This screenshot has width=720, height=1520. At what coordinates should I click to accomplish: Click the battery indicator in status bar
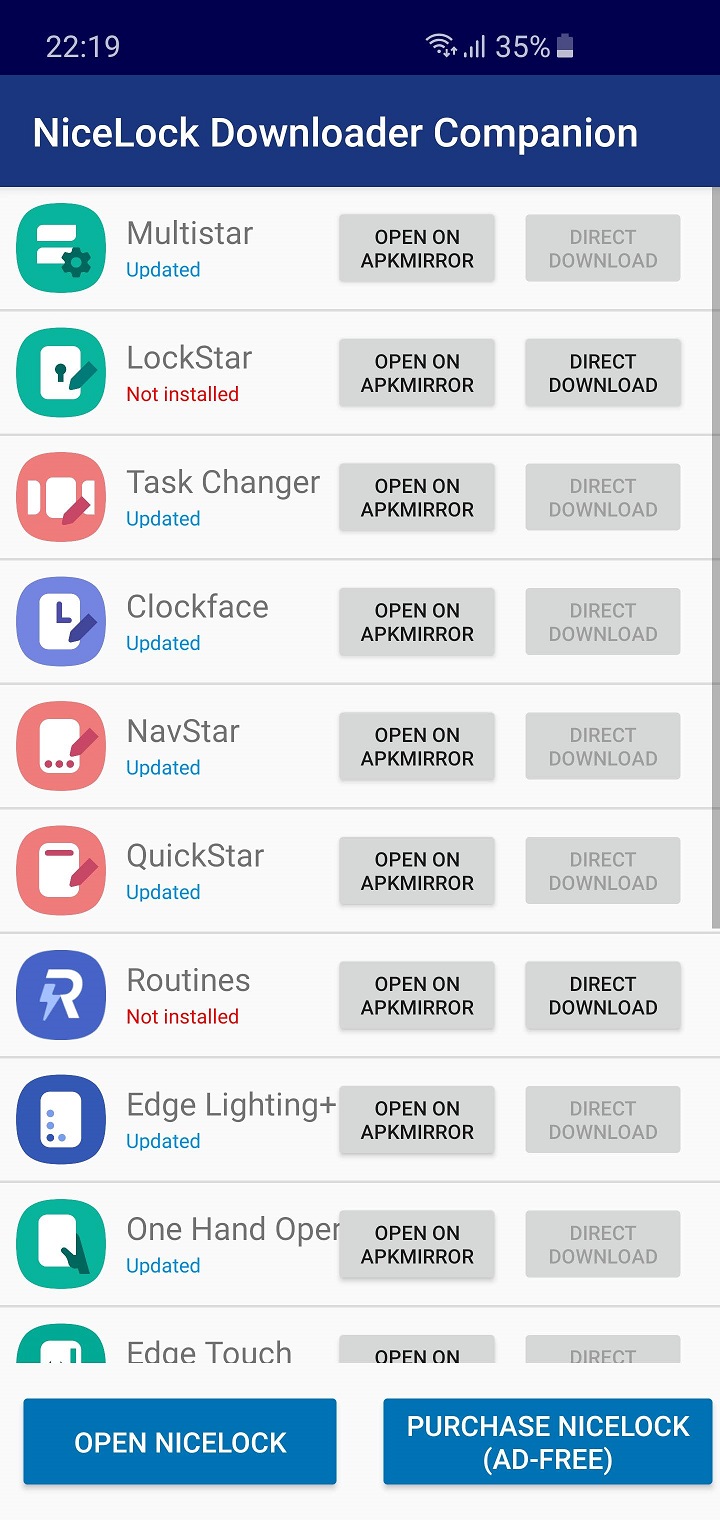pos(564,46)
